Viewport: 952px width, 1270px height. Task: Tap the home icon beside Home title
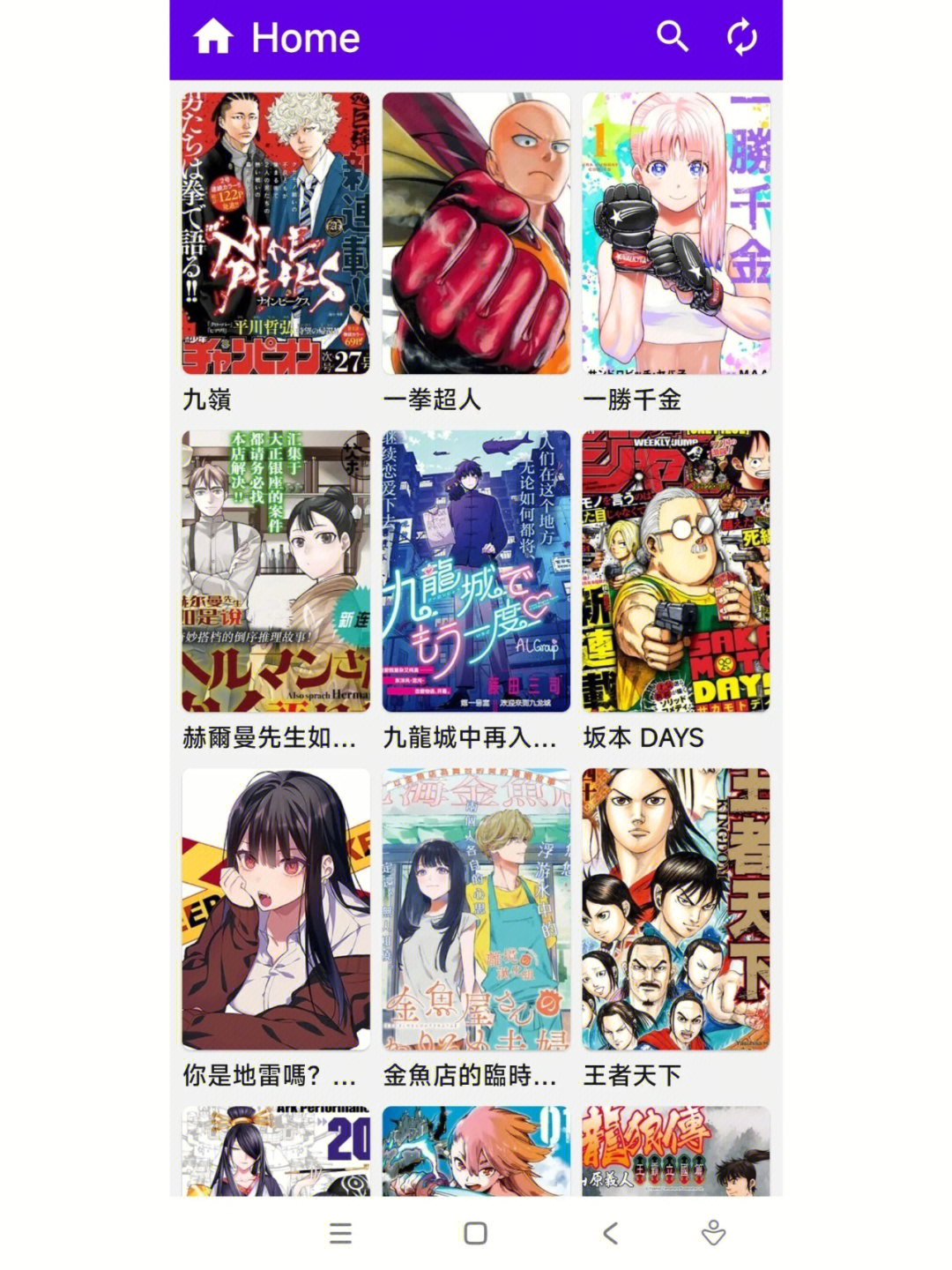[213, 37]
